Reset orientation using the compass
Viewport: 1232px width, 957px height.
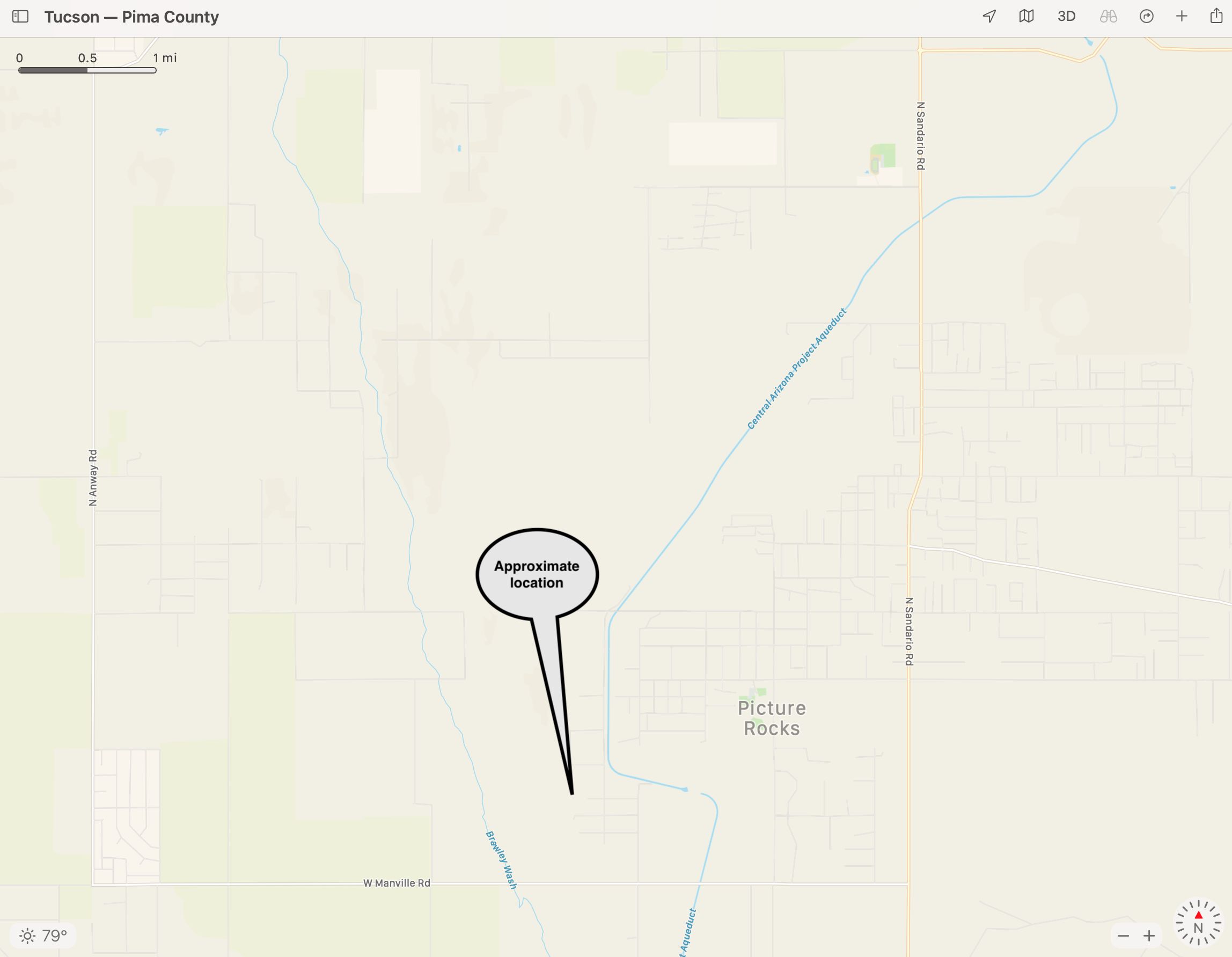coord(1198,923)
